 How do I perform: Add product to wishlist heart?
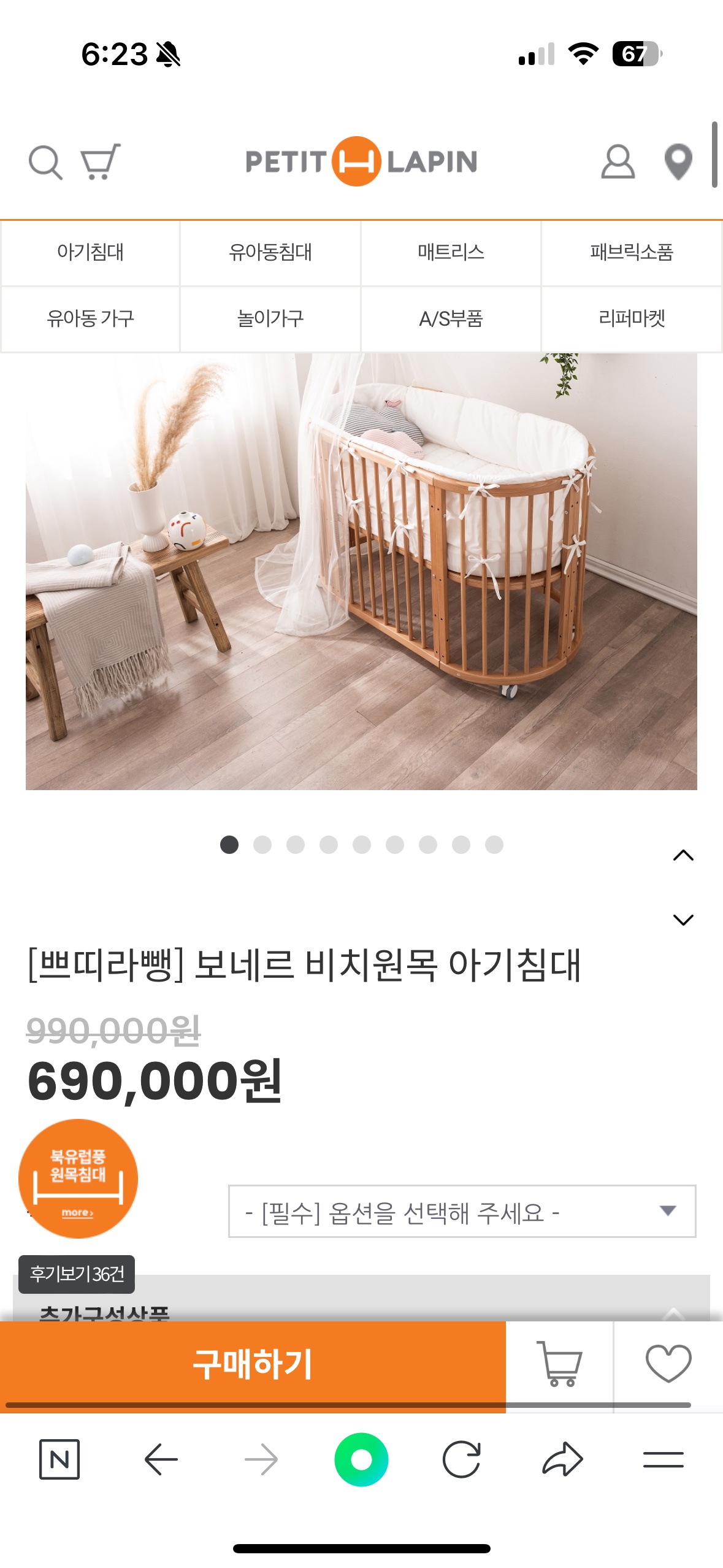pyautogui.click(x=668, y=1364)
